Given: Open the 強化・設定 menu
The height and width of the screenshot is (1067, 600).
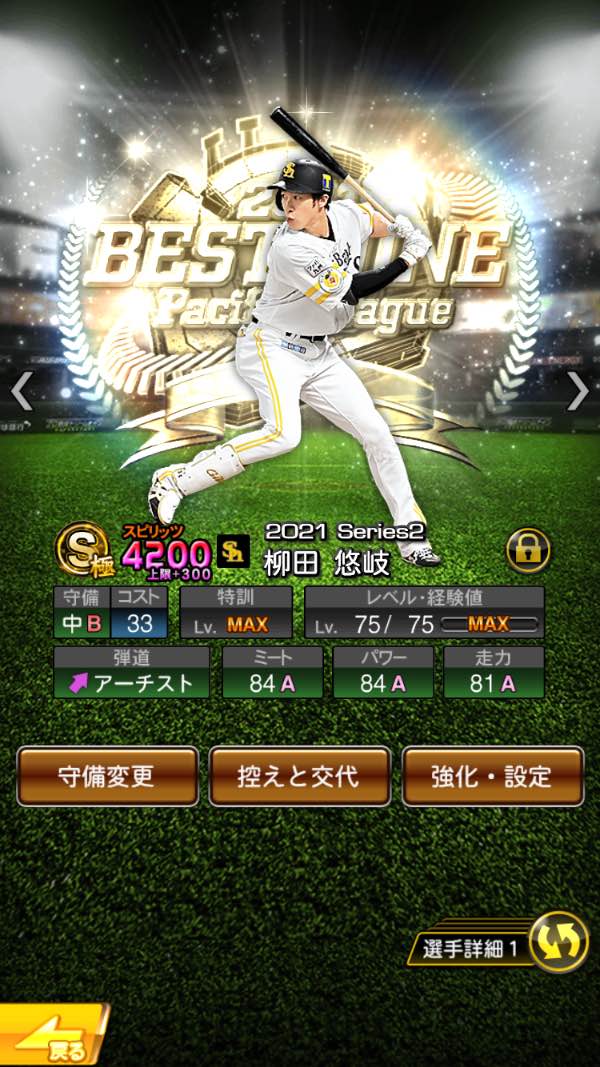Looking at the screenshot, I should [x=492, y=777].
